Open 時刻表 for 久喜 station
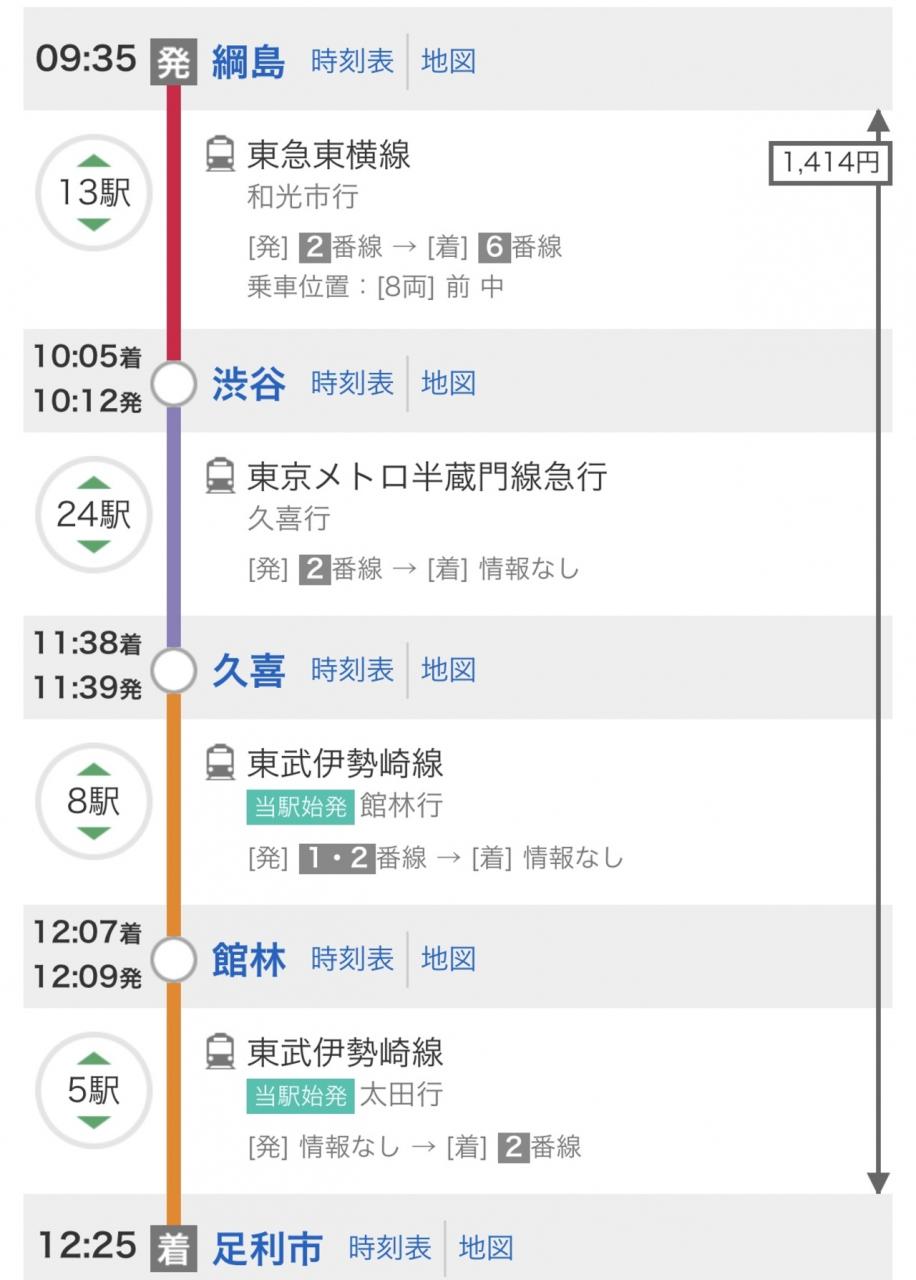916x1280 pixels. (x=352, y=670)
